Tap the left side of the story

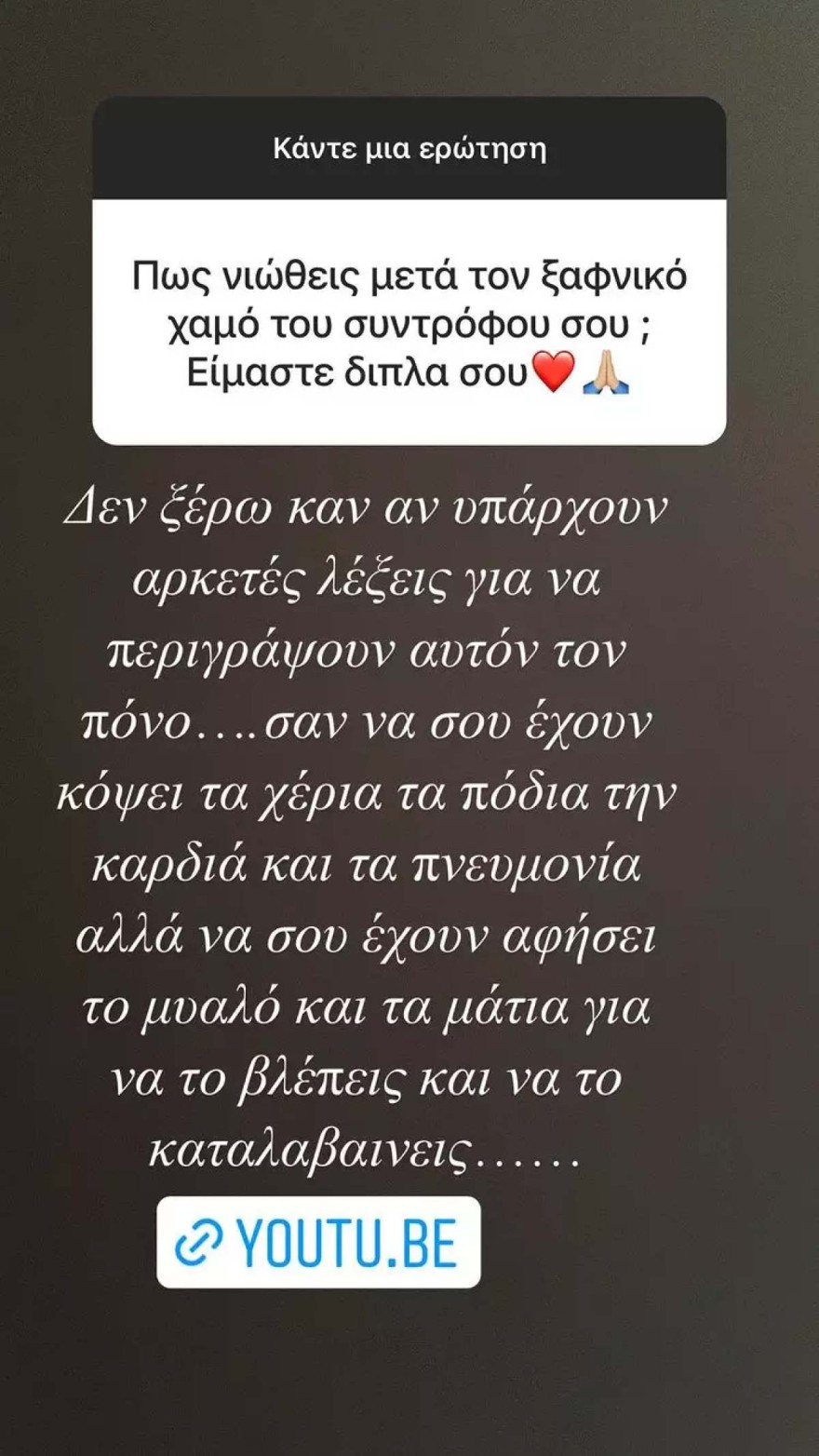click(37, 726)
